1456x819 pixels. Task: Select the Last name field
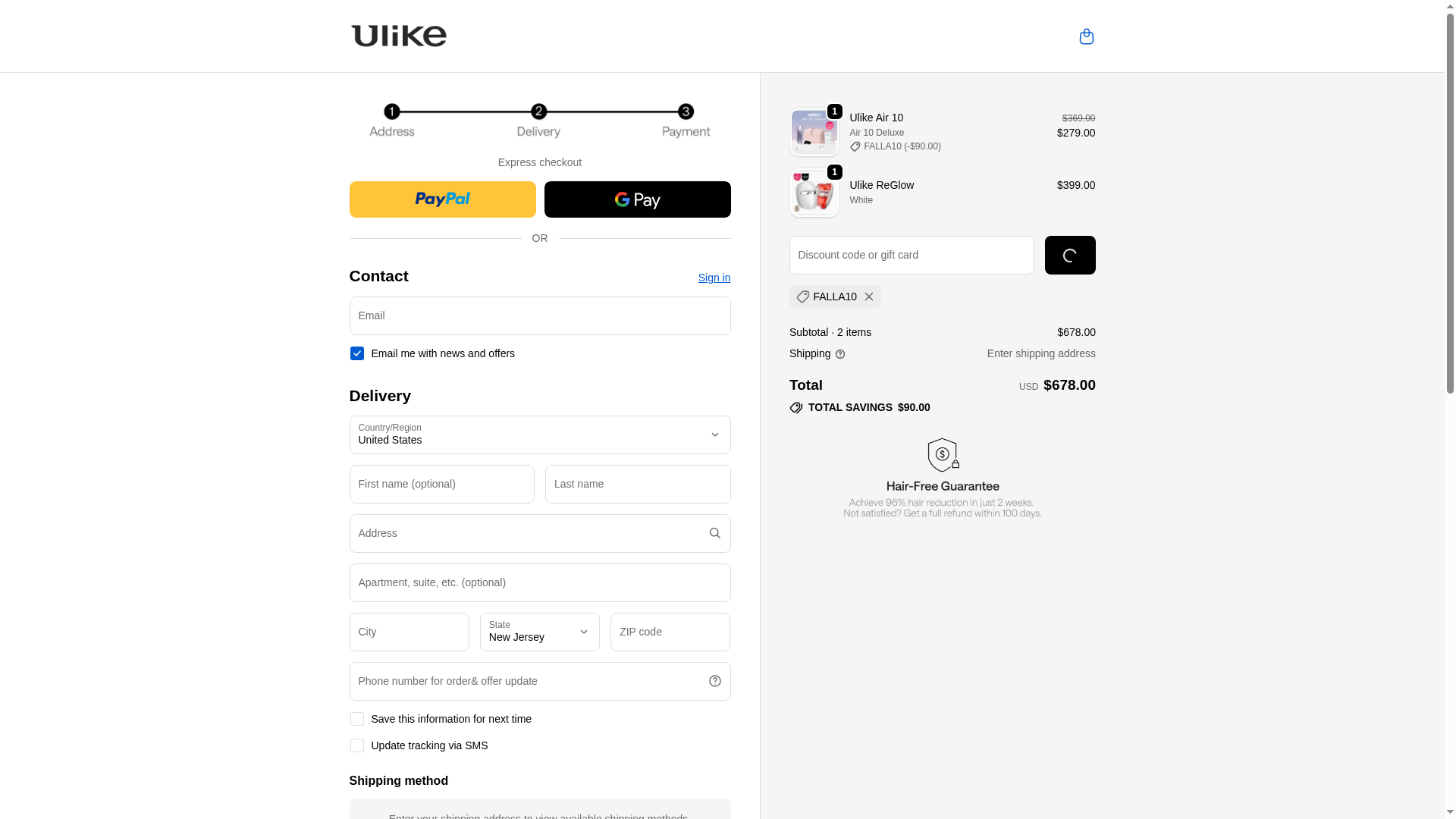pos(637,484)
